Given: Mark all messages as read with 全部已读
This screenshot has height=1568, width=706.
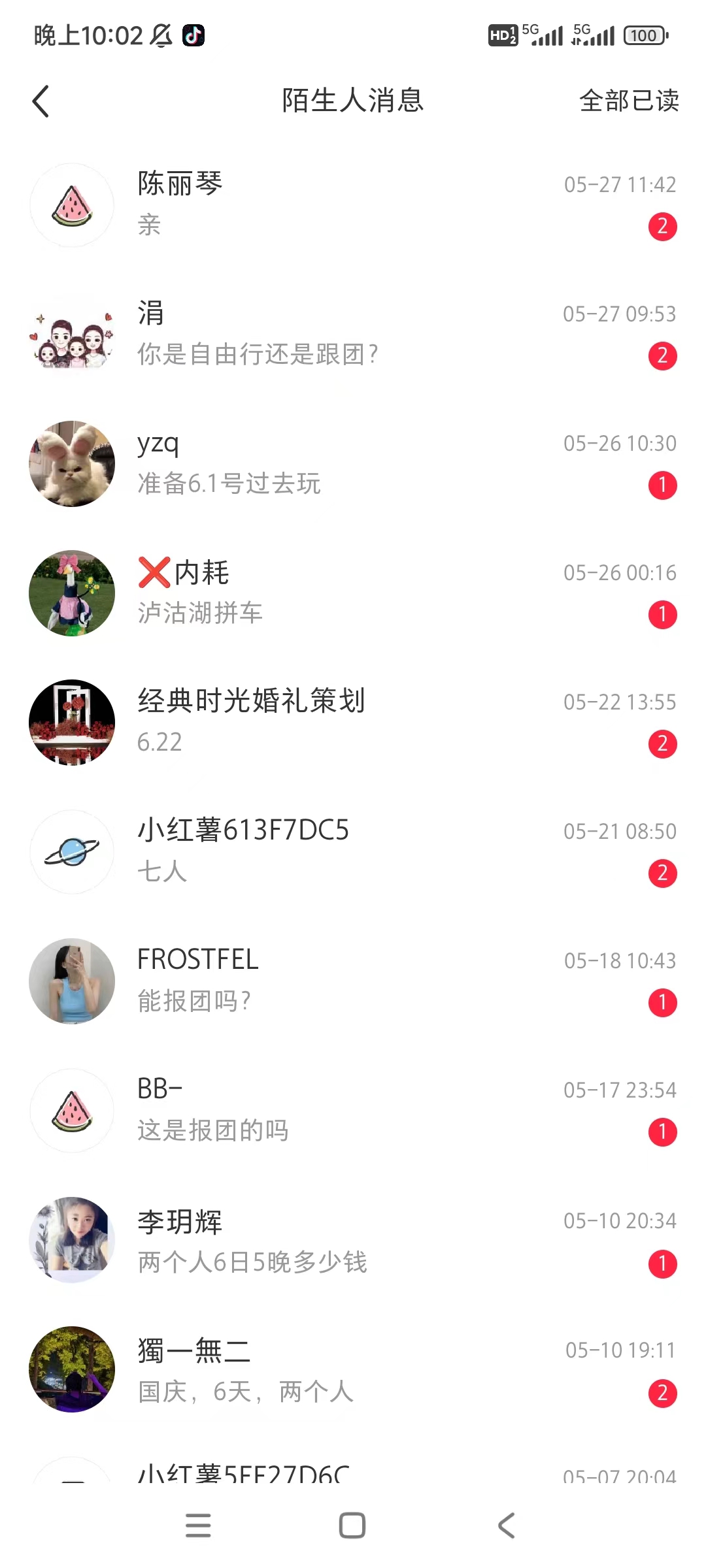Looking at the screenshot, I should (628, 101).
